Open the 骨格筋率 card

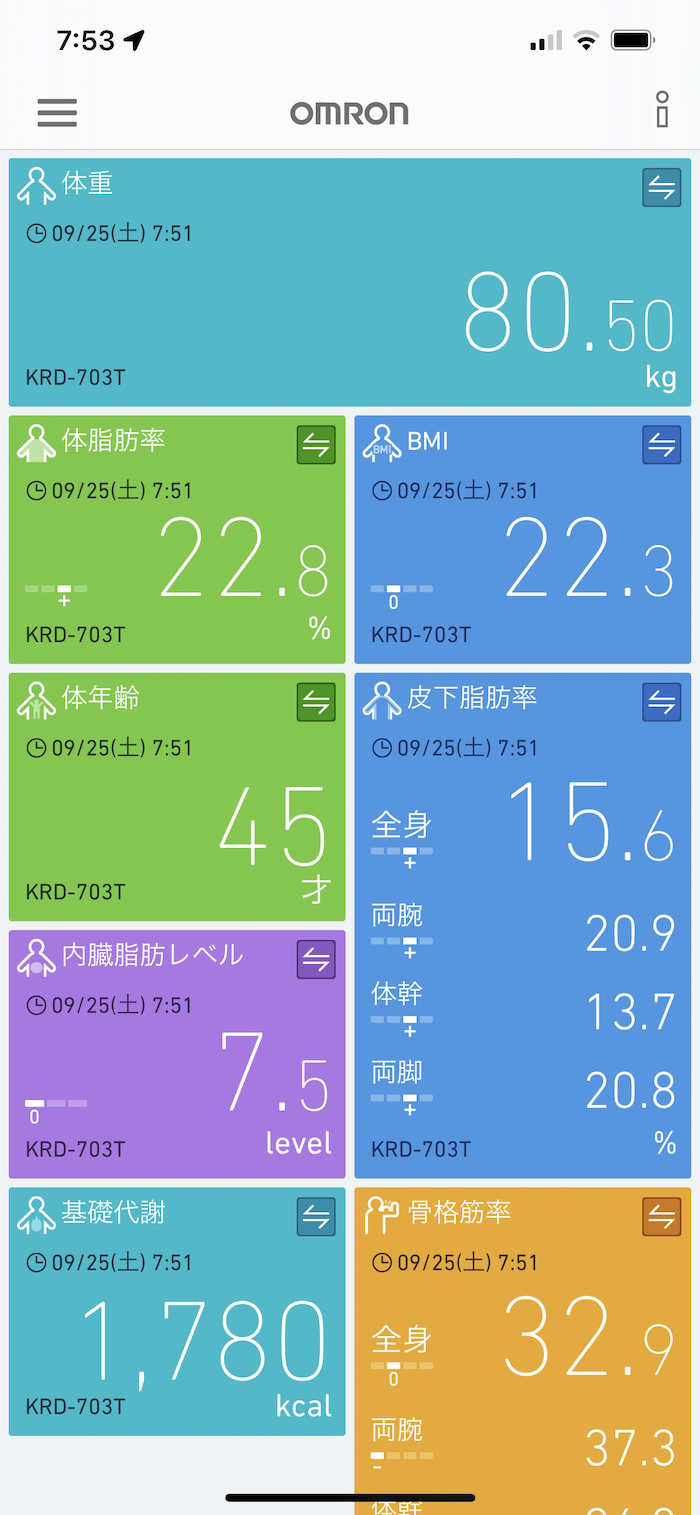click(x=522, y=1350)
